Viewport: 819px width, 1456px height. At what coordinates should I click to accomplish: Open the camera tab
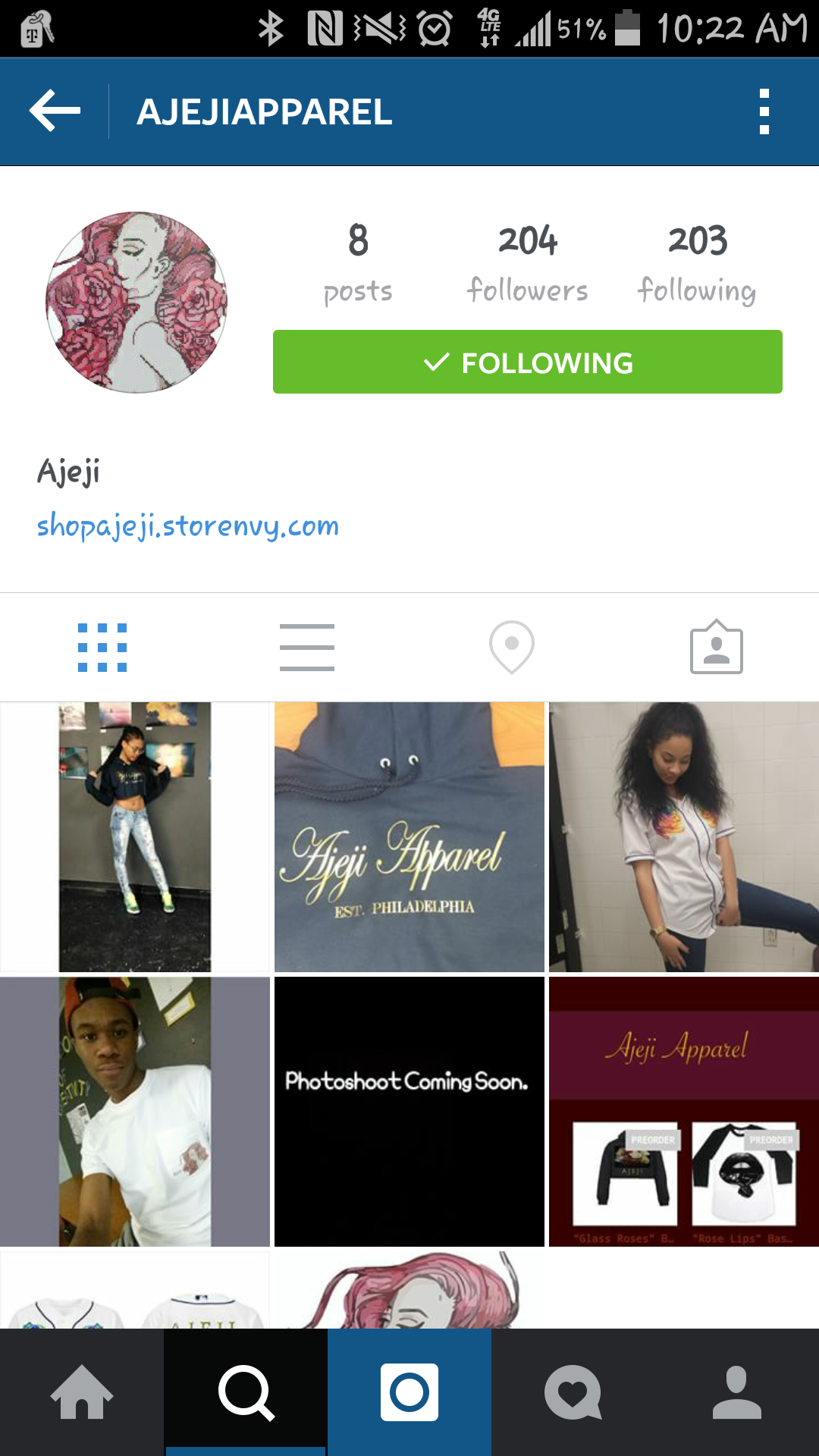(409, 1392)
